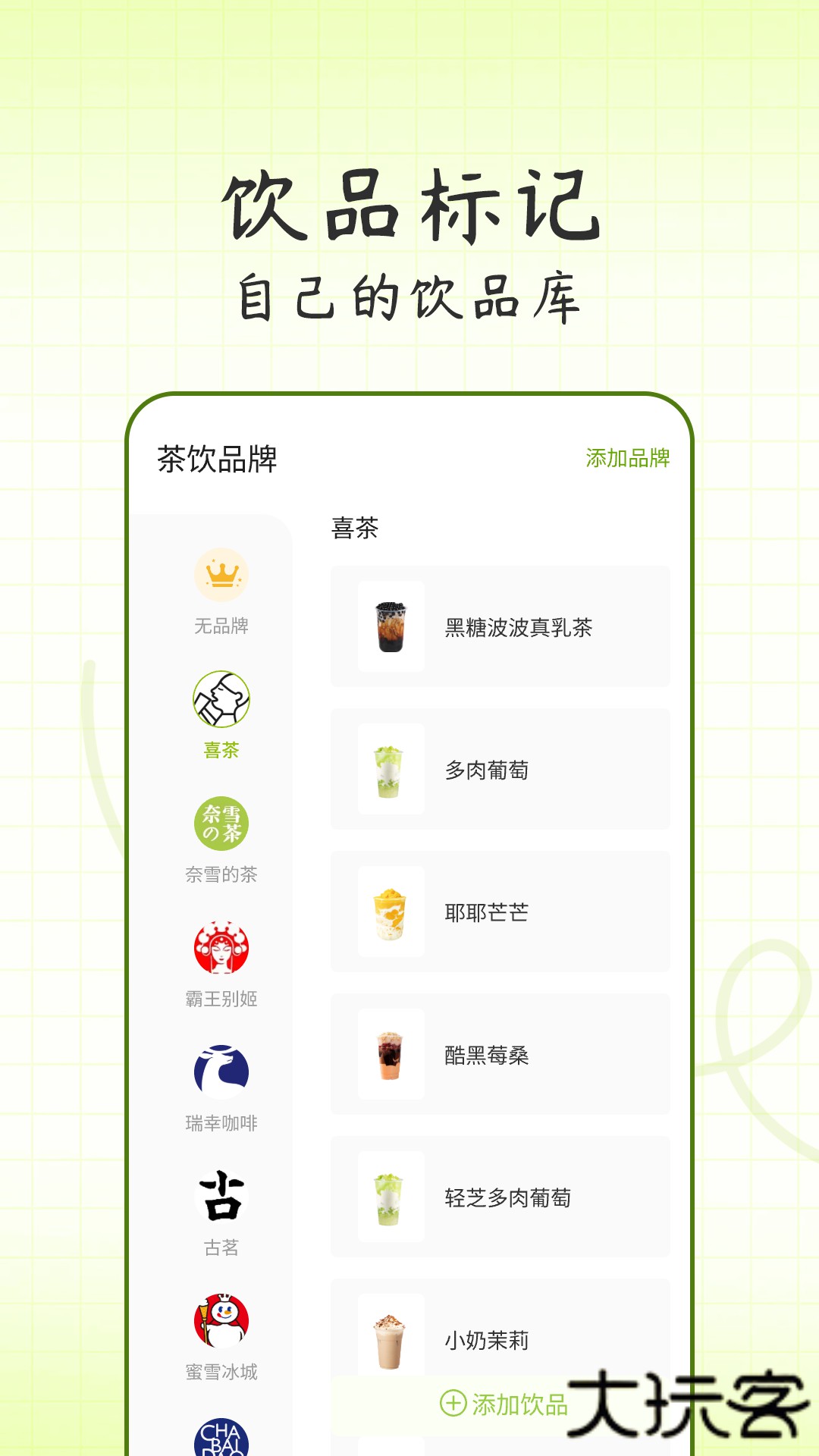The image size is (819, 1456).
Task: Click the CHABAIDAO logo at sidebar bottom
Action: pyautogui.click(x=221, y=1437)
